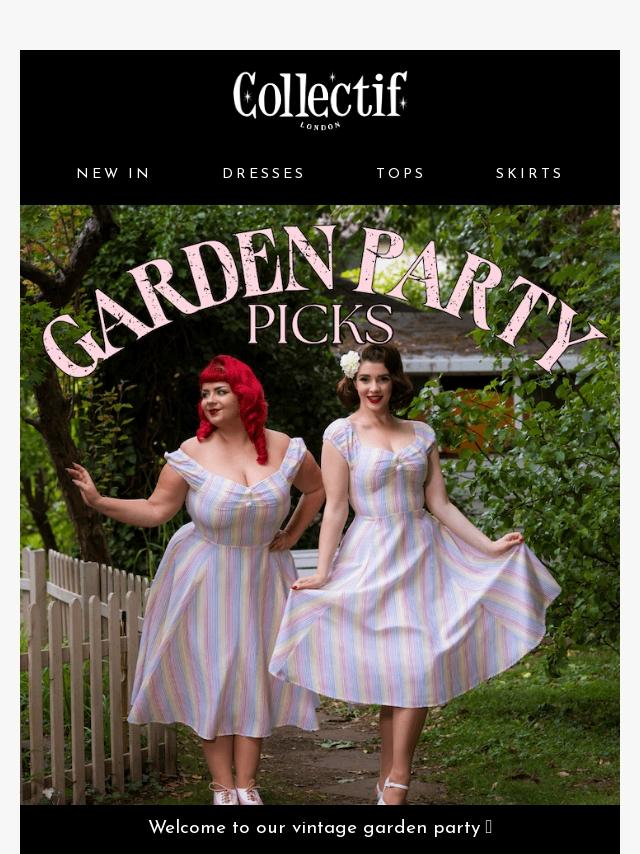Screen dimensions: 640x854
Task: Go to the DRESSES category
Action: pos(263,173)
